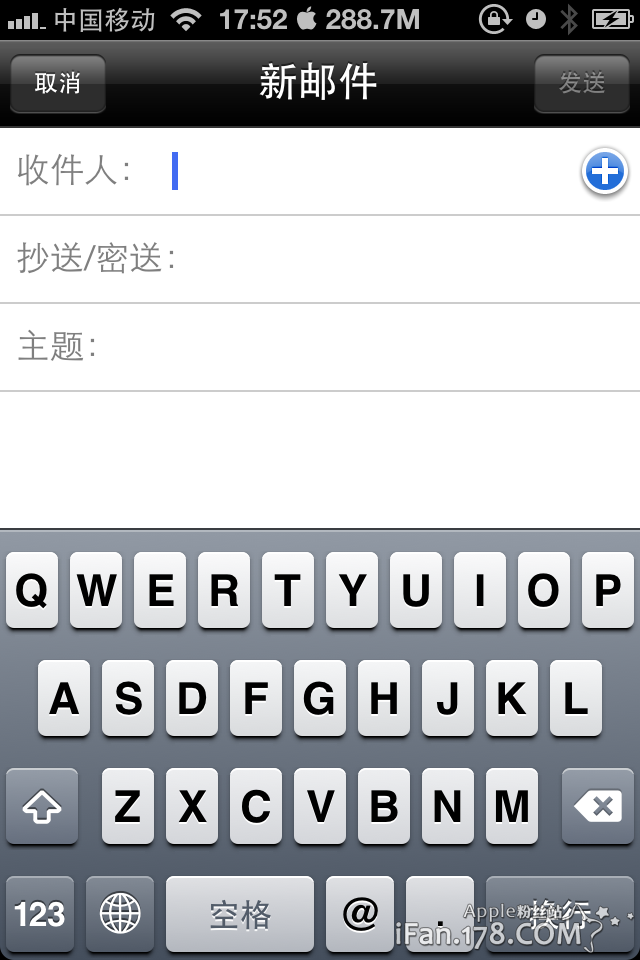Add a contact with the plus icon
Image resolution: width=640 pixels, height=960 pixels.
(x=604, y=173)
